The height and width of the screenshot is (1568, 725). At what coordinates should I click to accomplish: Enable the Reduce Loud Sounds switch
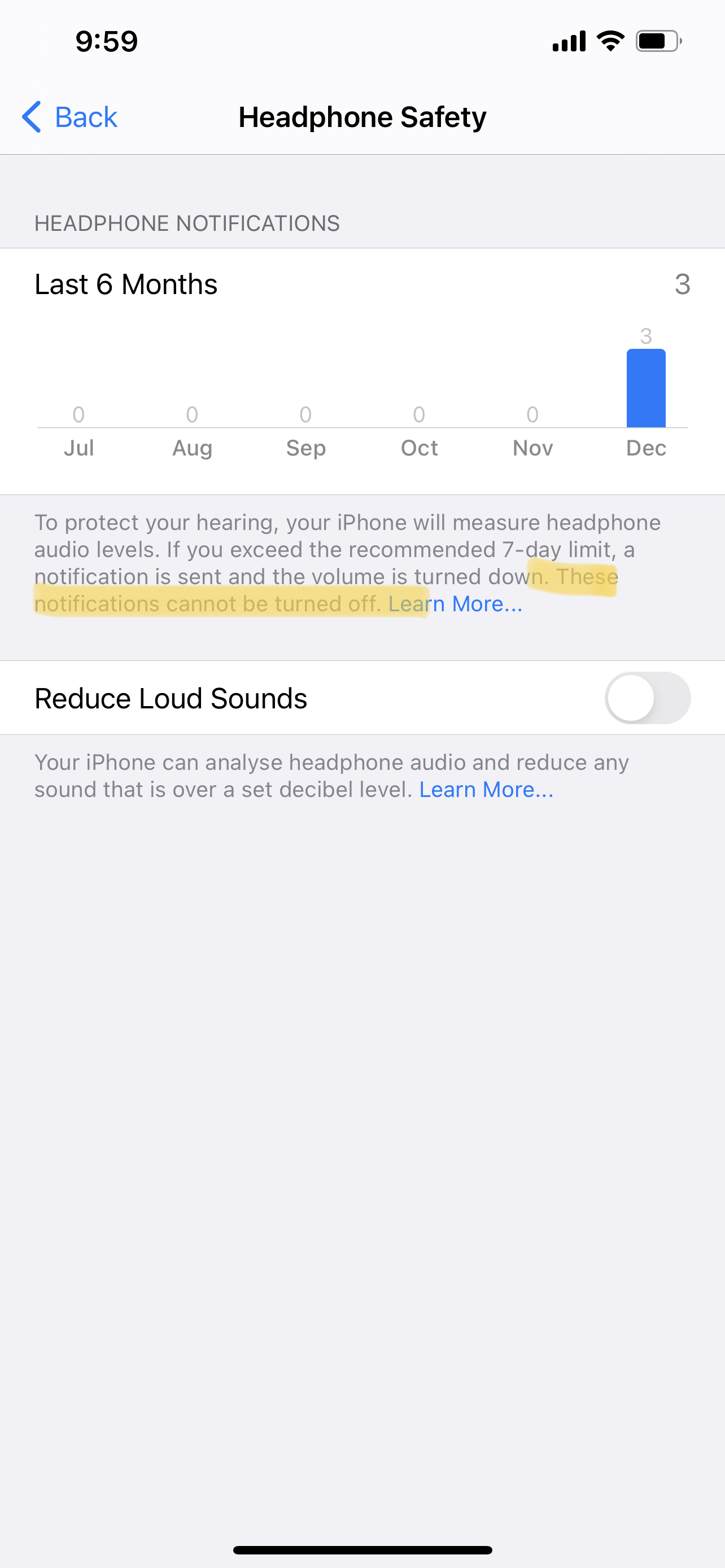pyautogui.click(x=647, y=698)
